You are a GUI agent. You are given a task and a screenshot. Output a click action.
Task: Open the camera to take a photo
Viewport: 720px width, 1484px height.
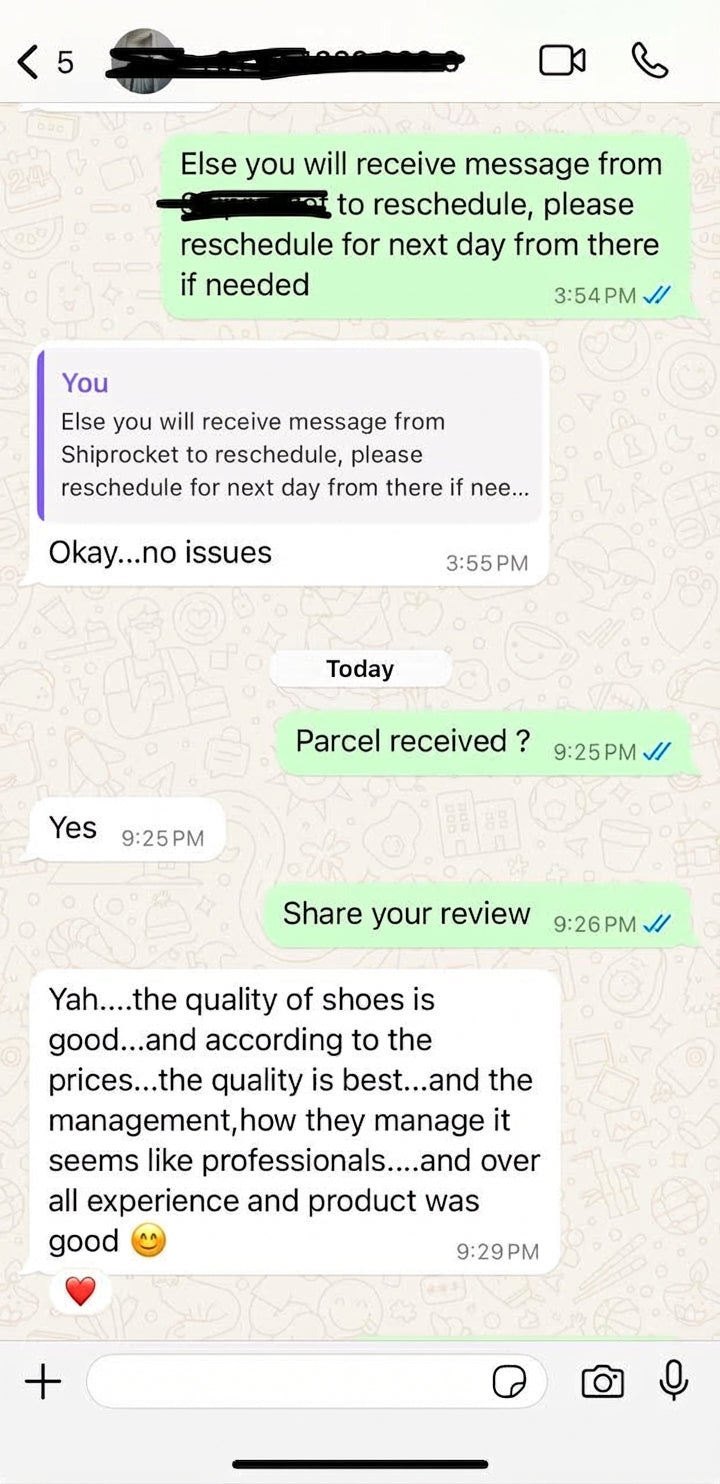click(x=602, y=1382)
